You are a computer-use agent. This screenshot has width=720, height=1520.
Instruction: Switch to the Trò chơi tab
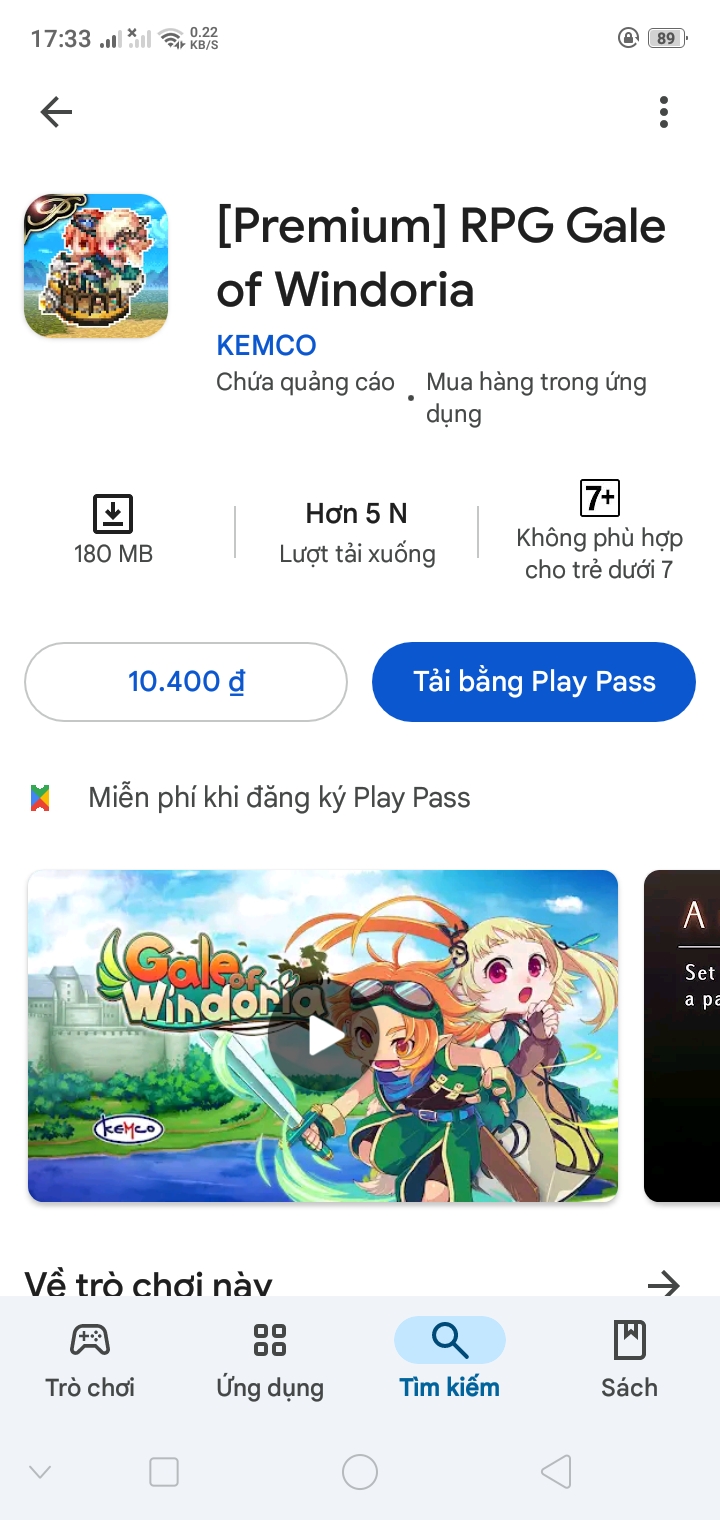point(90,1358)
